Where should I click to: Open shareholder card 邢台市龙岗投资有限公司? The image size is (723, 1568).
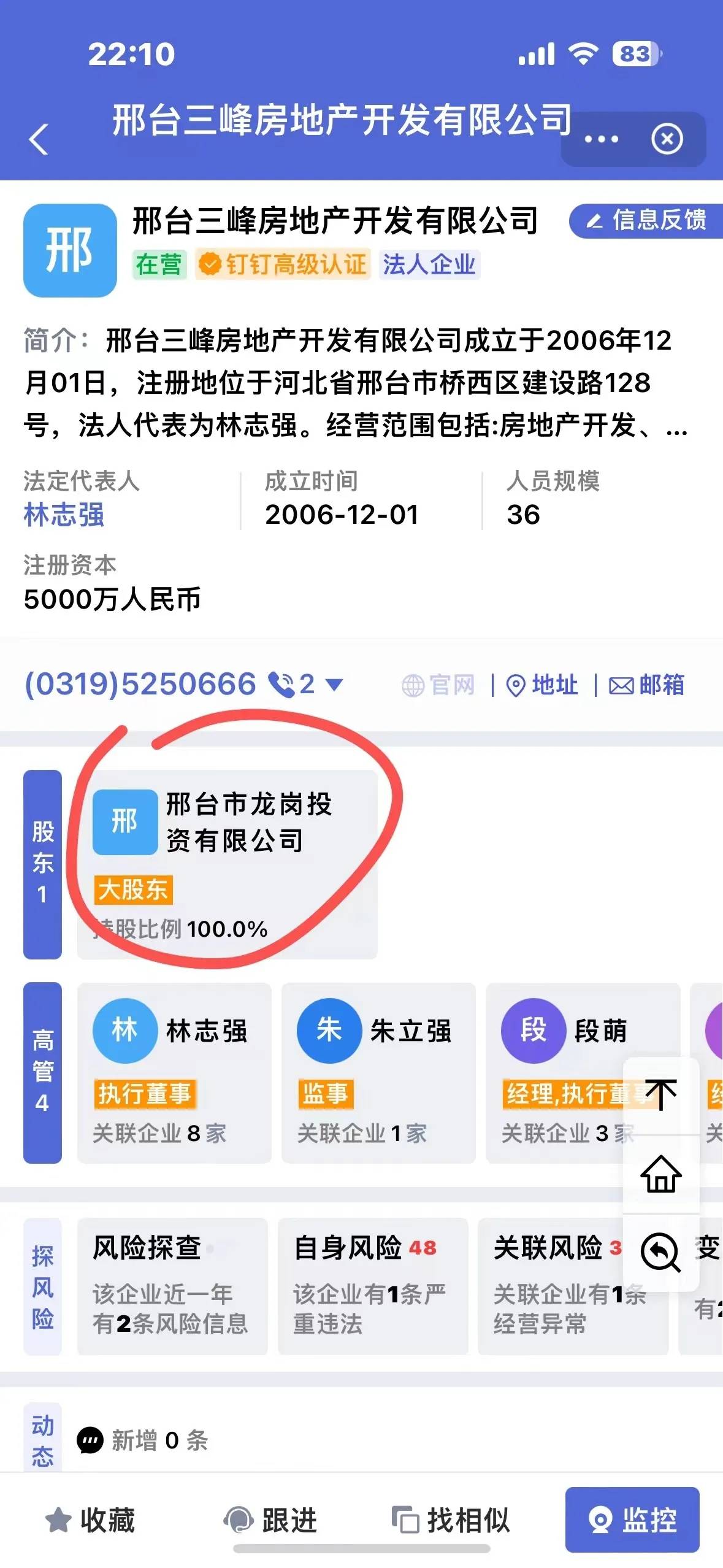(x=227, y=864)
